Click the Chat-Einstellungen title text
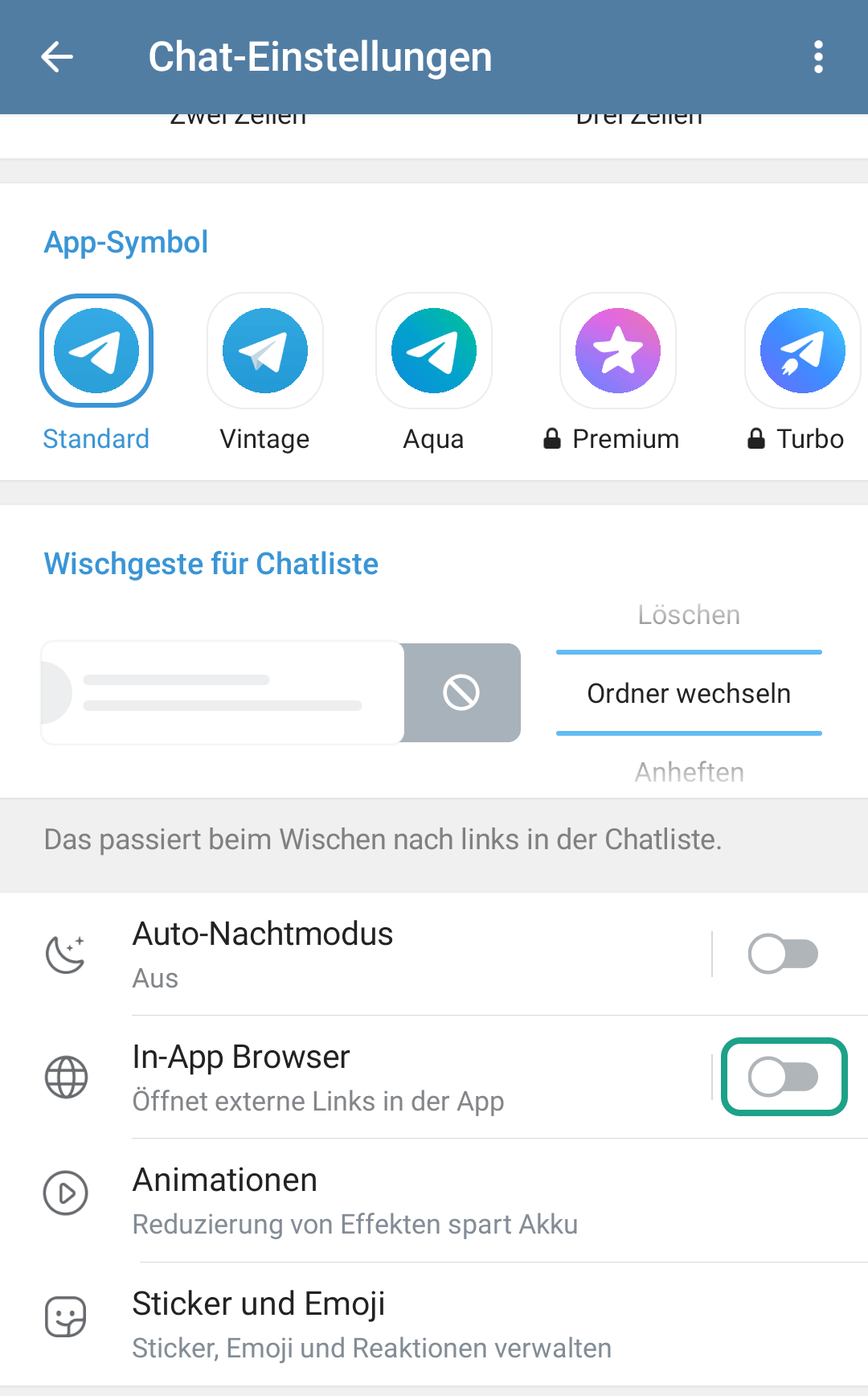This screenshot has width=868, height=1396. pos(319,56)
